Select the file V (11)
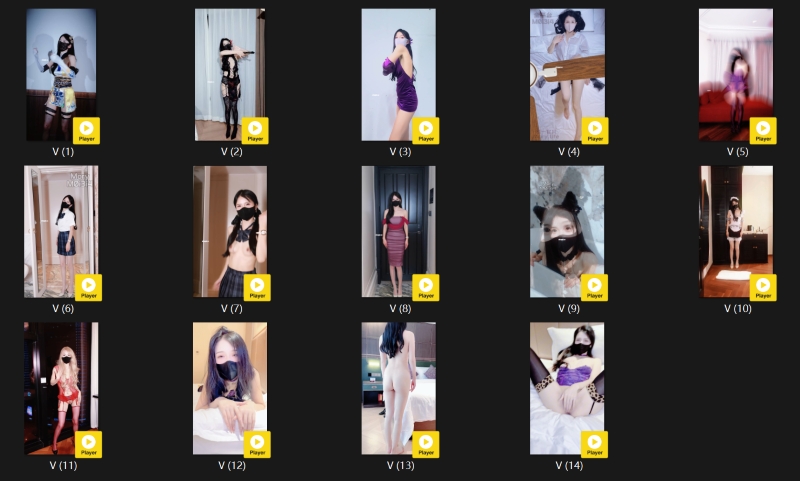 click(62, 389)
